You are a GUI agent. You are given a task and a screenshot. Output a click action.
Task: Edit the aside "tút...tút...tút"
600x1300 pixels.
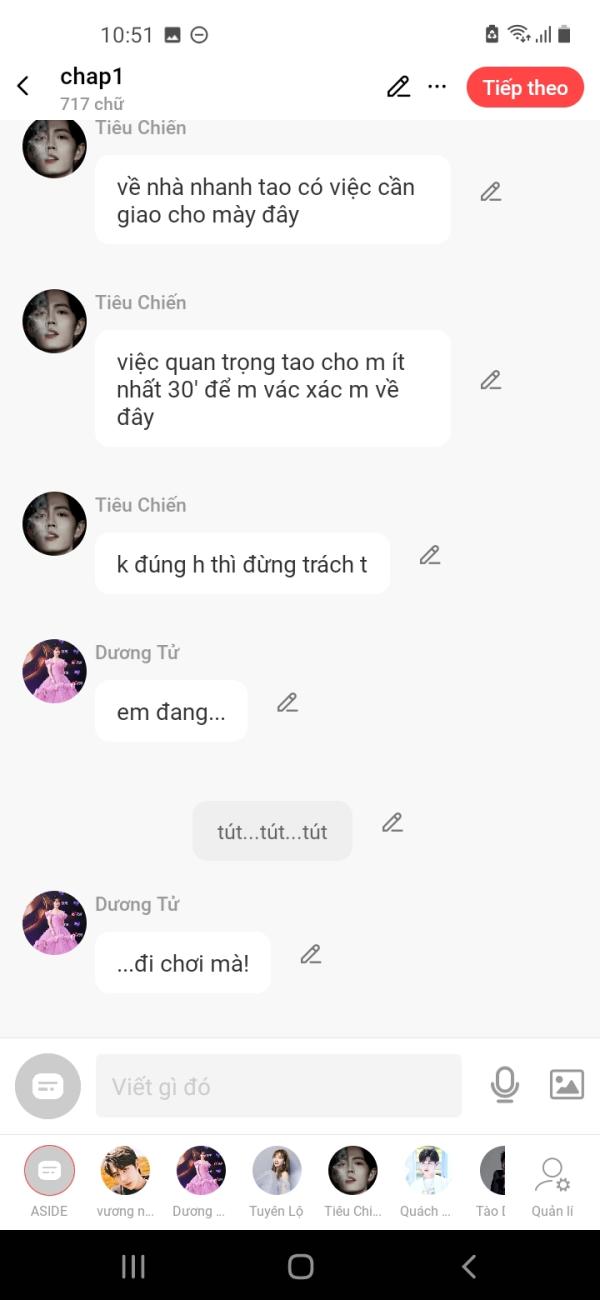click(x=392, y=823)
